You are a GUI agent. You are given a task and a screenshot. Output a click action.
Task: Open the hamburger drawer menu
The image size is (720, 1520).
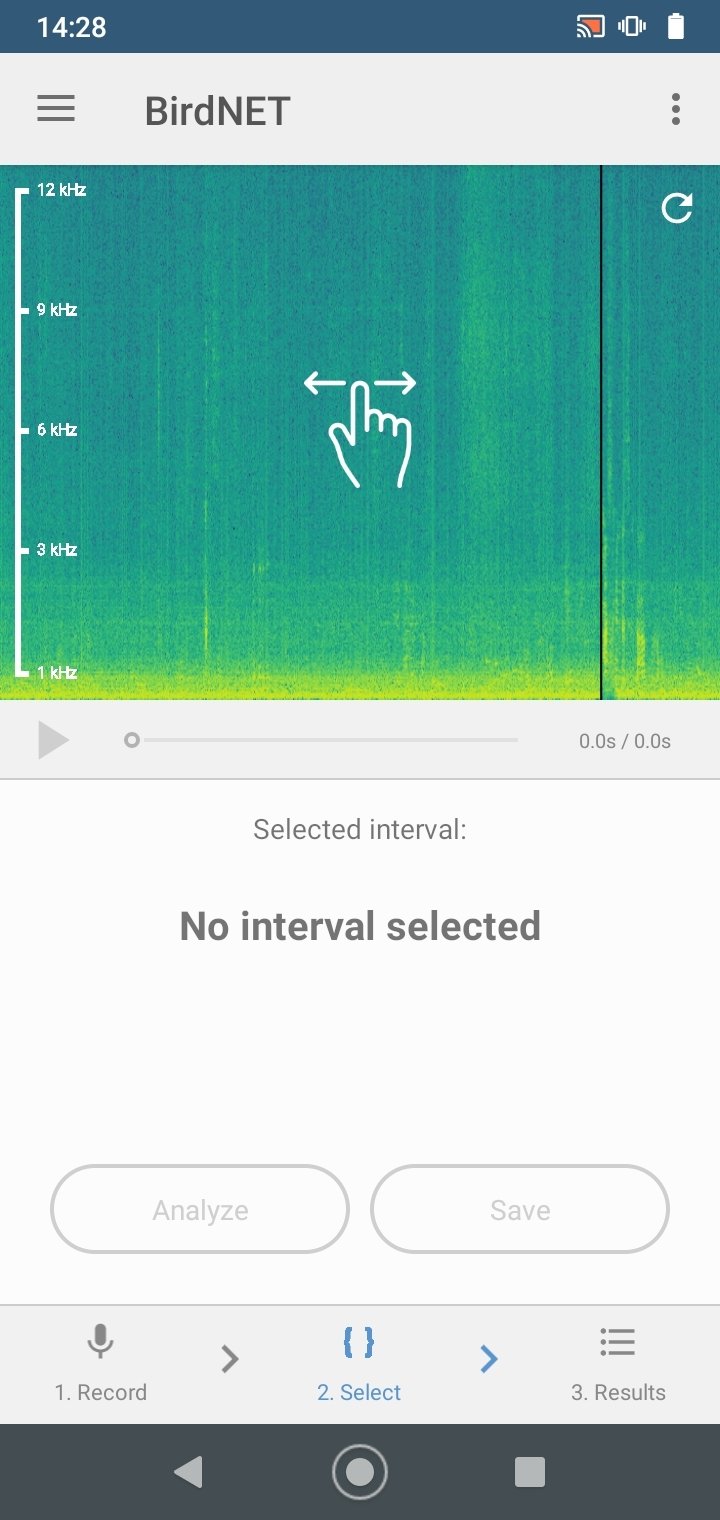[x=56, y=109]
